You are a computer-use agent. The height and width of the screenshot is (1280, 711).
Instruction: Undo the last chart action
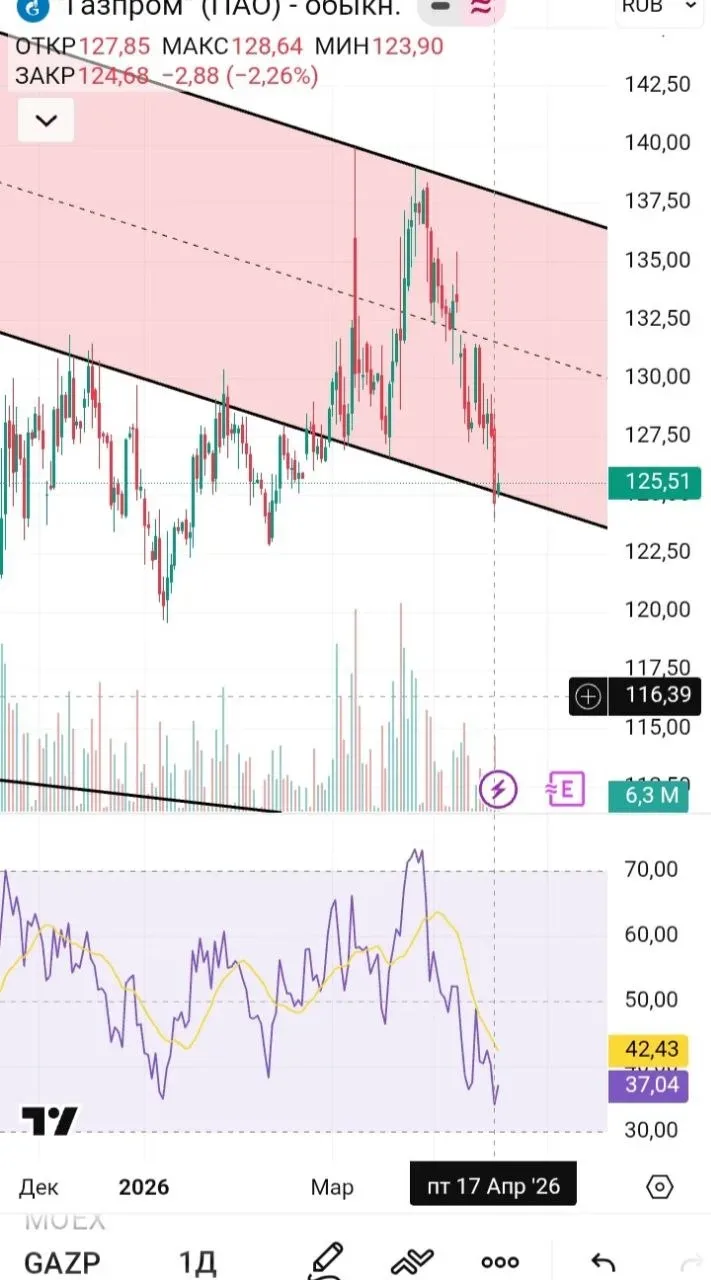click(x=602, y=1262)
